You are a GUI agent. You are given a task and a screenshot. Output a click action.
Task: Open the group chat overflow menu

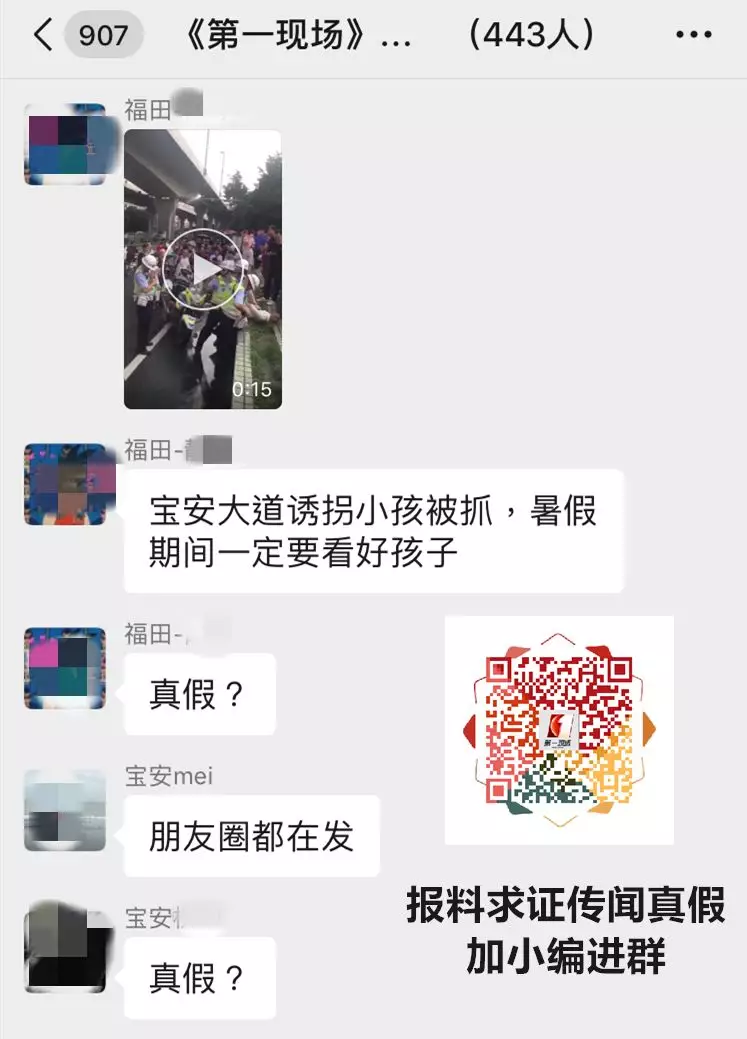(x=693, y=36)
